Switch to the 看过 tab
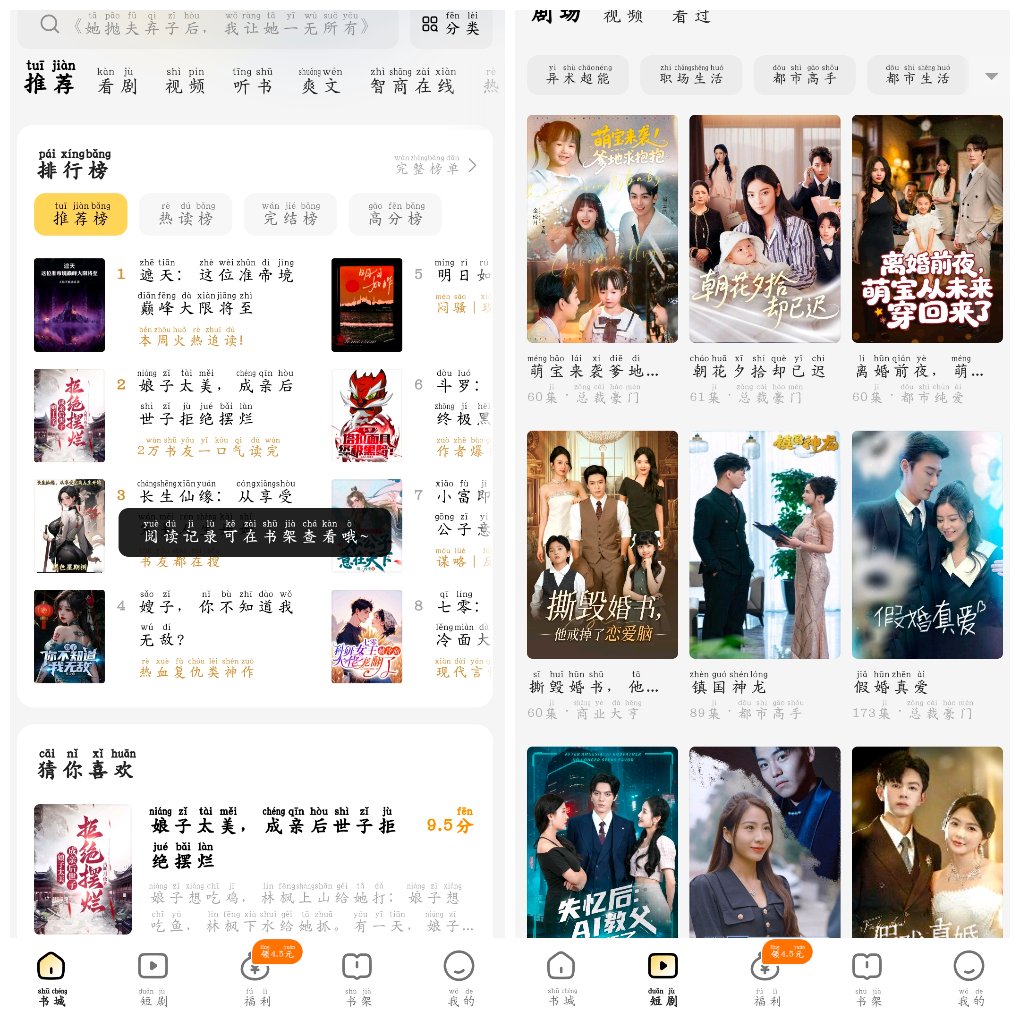 click(692, 16)
